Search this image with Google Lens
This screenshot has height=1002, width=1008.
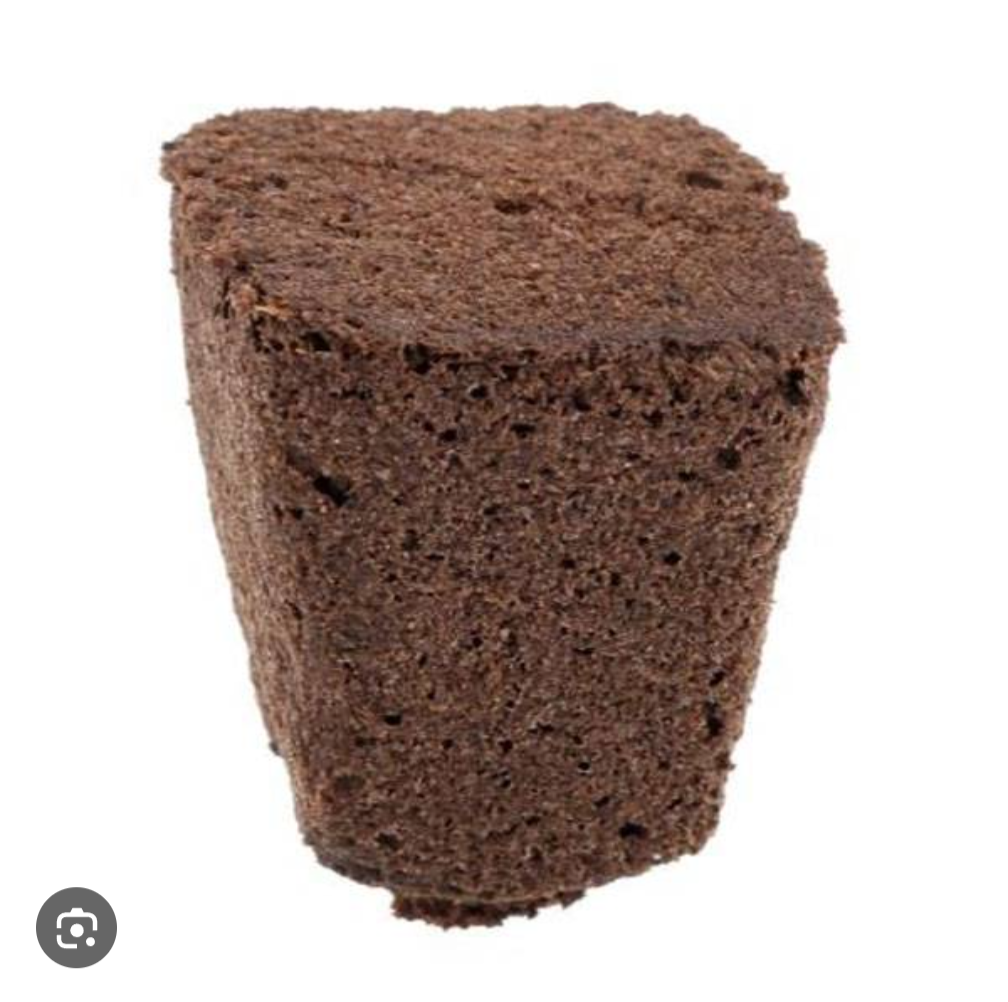[76, 927]
